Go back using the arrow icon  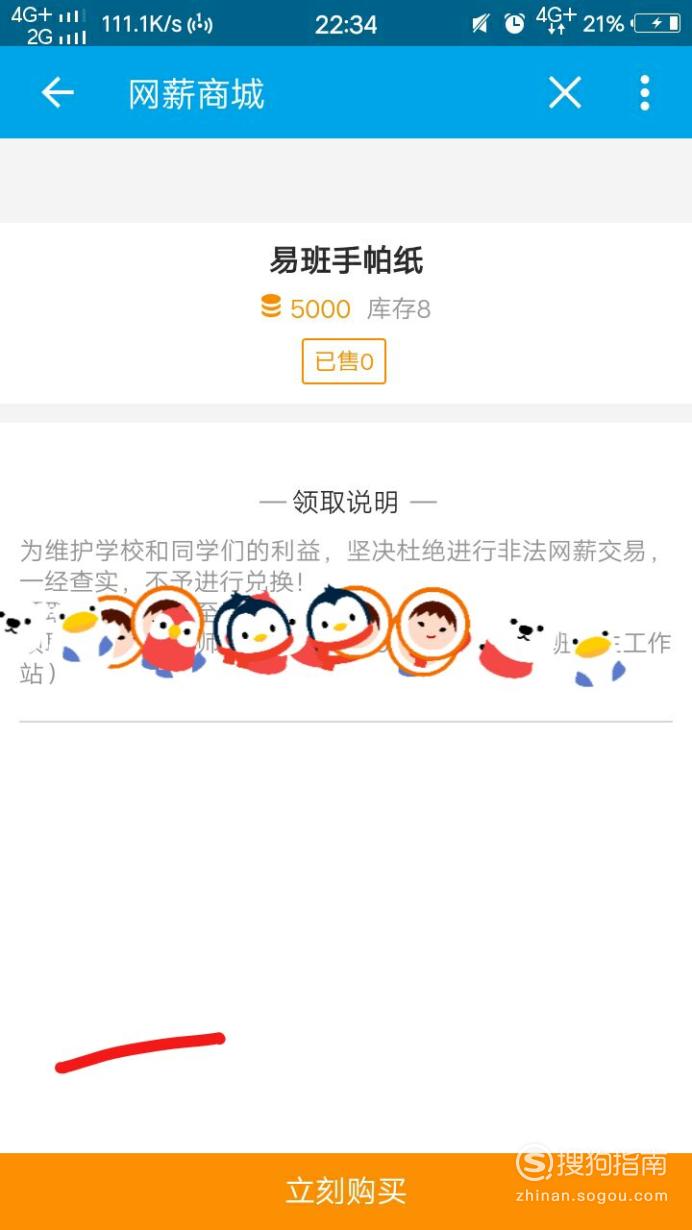coord(57,93)
